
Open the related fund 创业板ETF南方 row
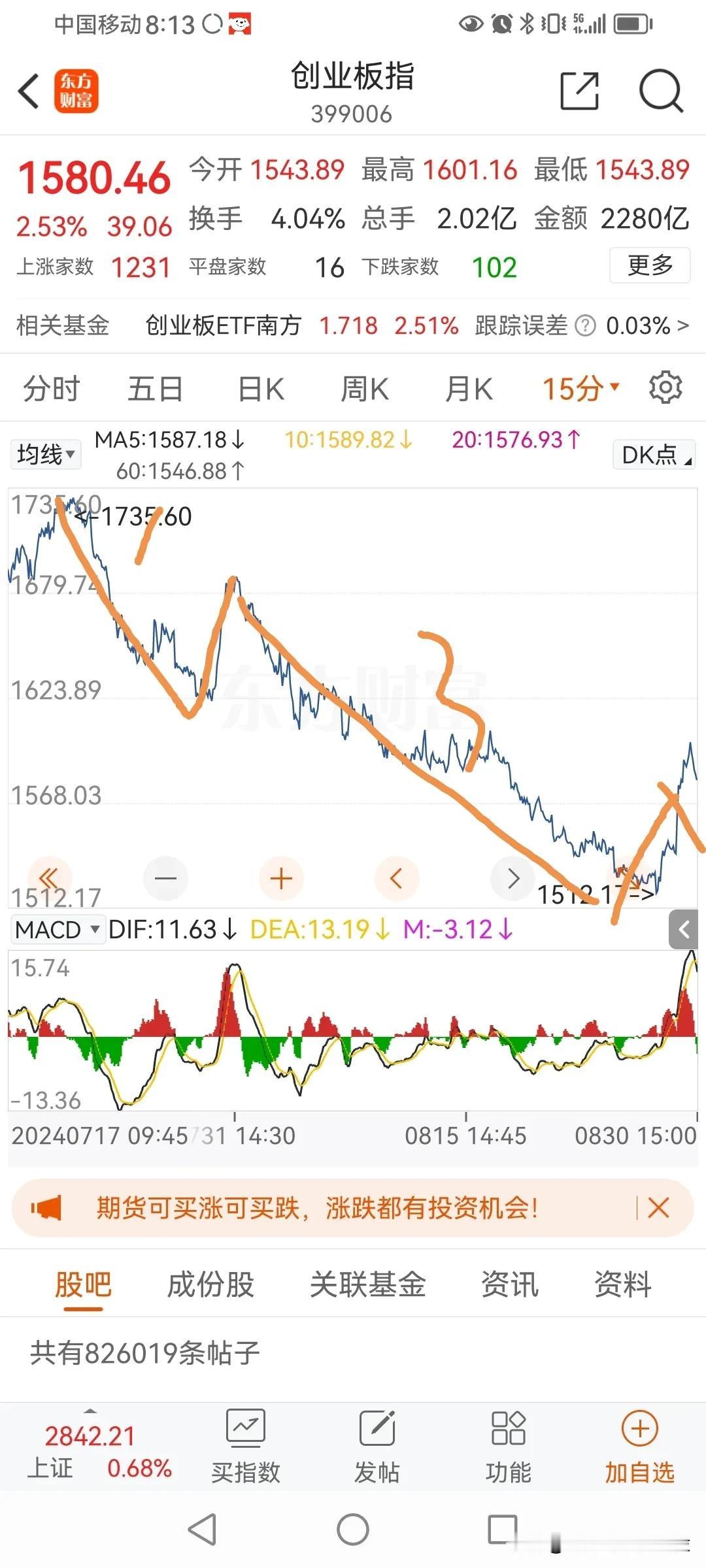tap(353, 325)
